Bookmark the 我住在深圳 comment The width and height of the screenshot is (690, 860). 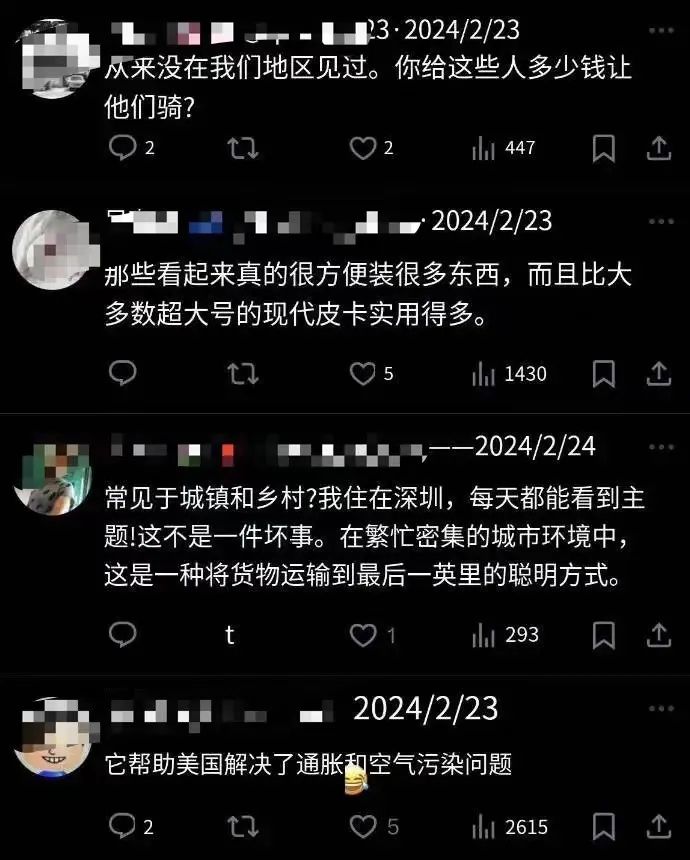(x=603, y=636)
